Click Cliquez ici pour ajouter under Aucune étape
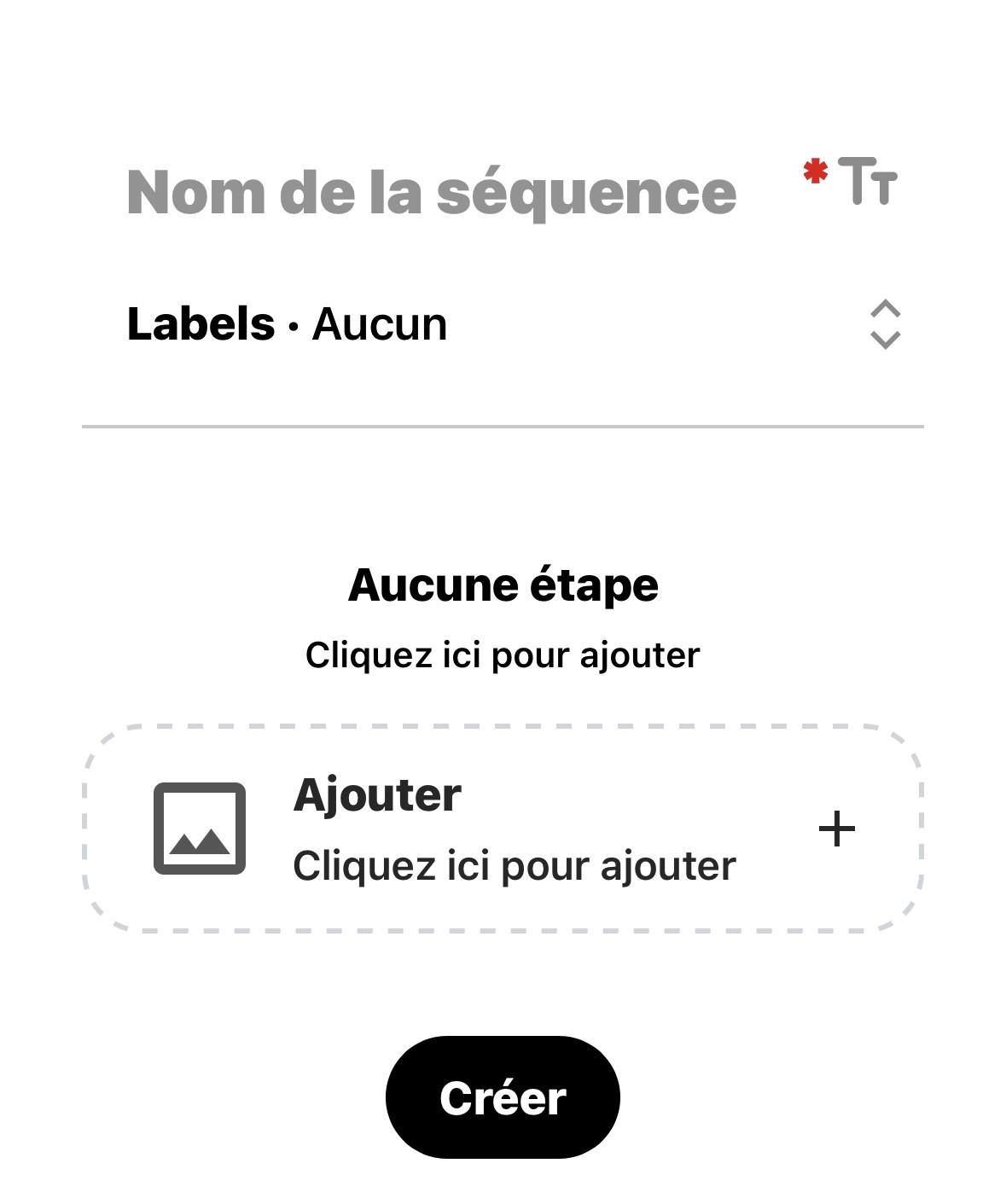The height and width of the screenshot is (1204, 1006). click(x=502, y=654)
